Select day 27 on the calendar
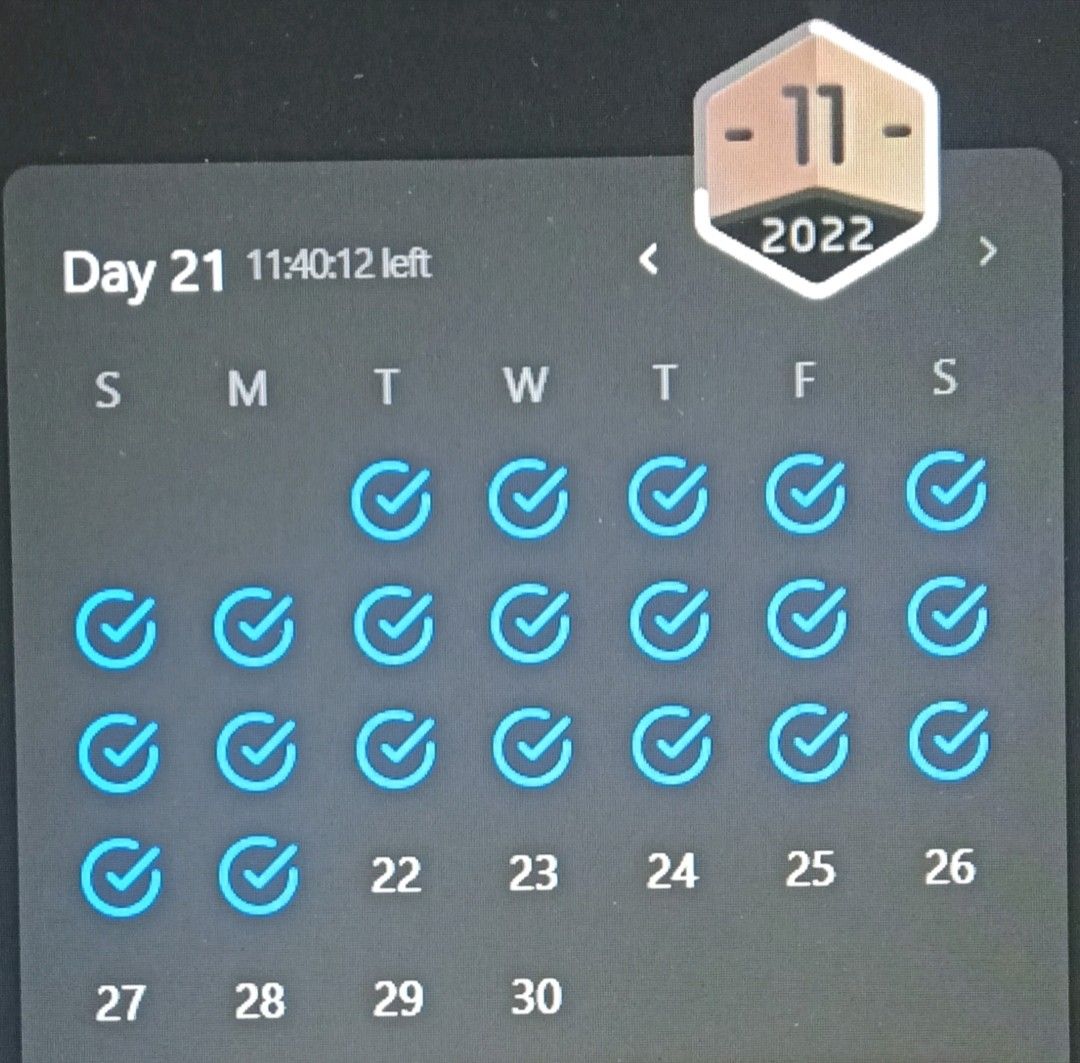 tap(120, 1003)
